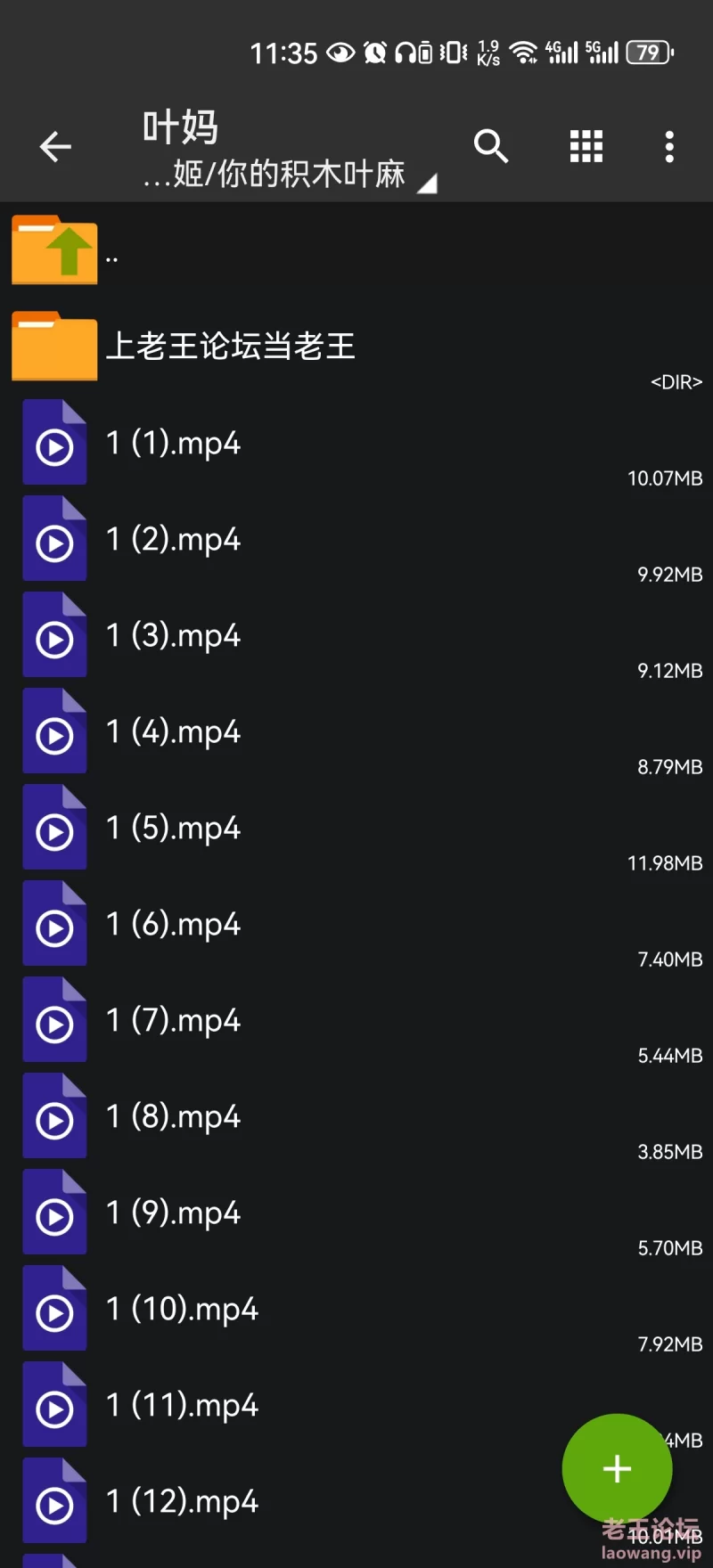This screenshot has width=713, height=1568.
Task: Open the video 1 (8).mp4
Action: 356,1116
